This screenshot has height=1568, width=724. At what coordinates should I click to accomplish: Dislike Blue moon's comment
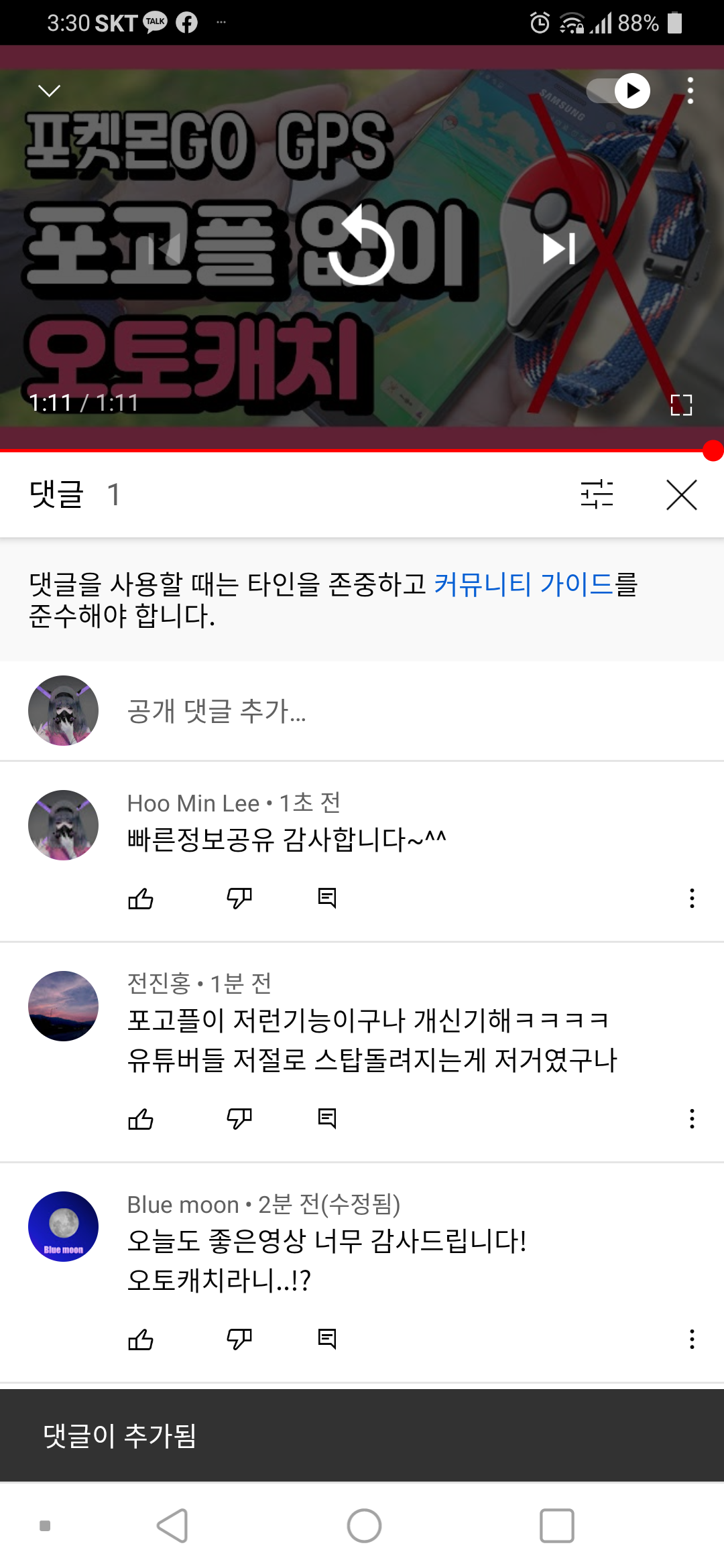[x=239, y=1339]
